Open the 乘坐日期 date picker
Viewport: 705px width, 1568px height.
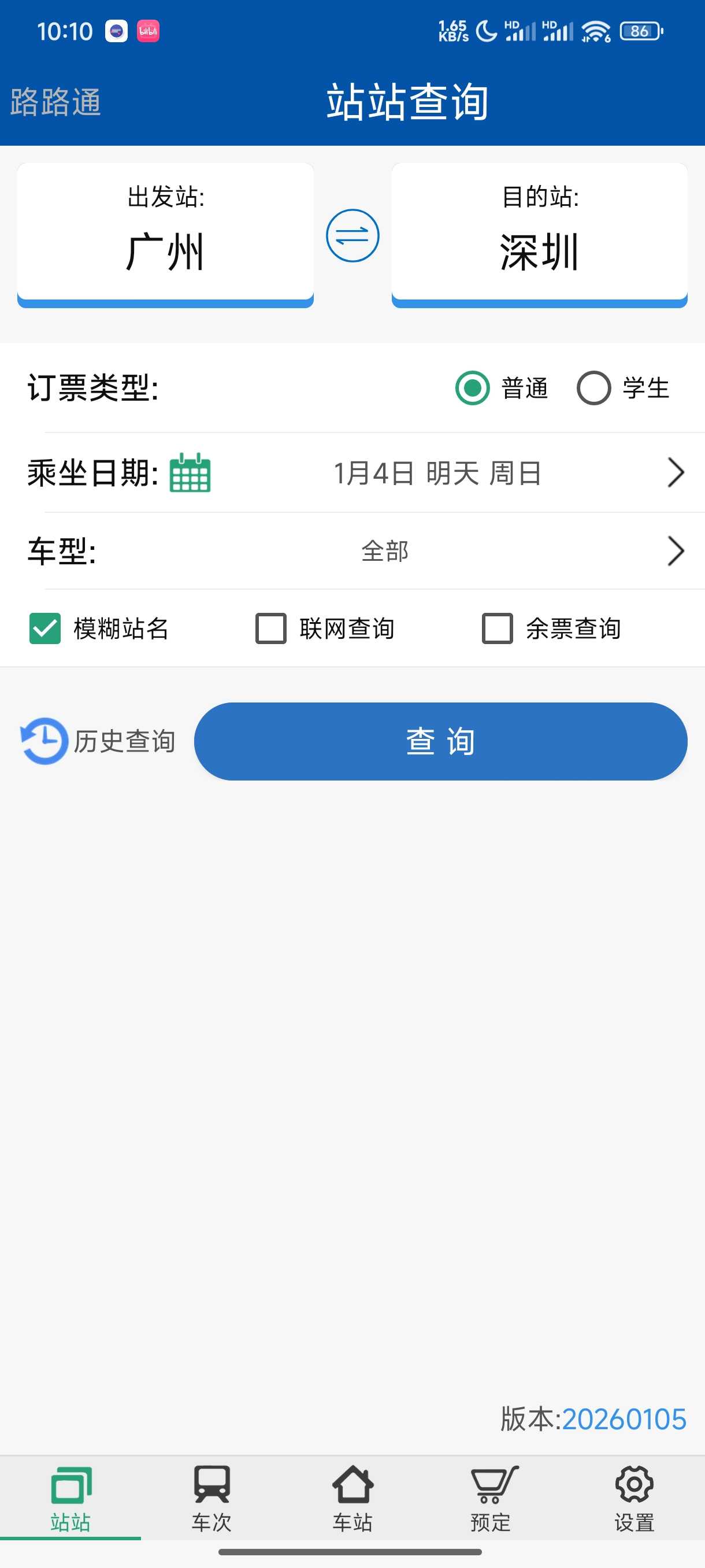pyautogui.click(x=437, y=473)
